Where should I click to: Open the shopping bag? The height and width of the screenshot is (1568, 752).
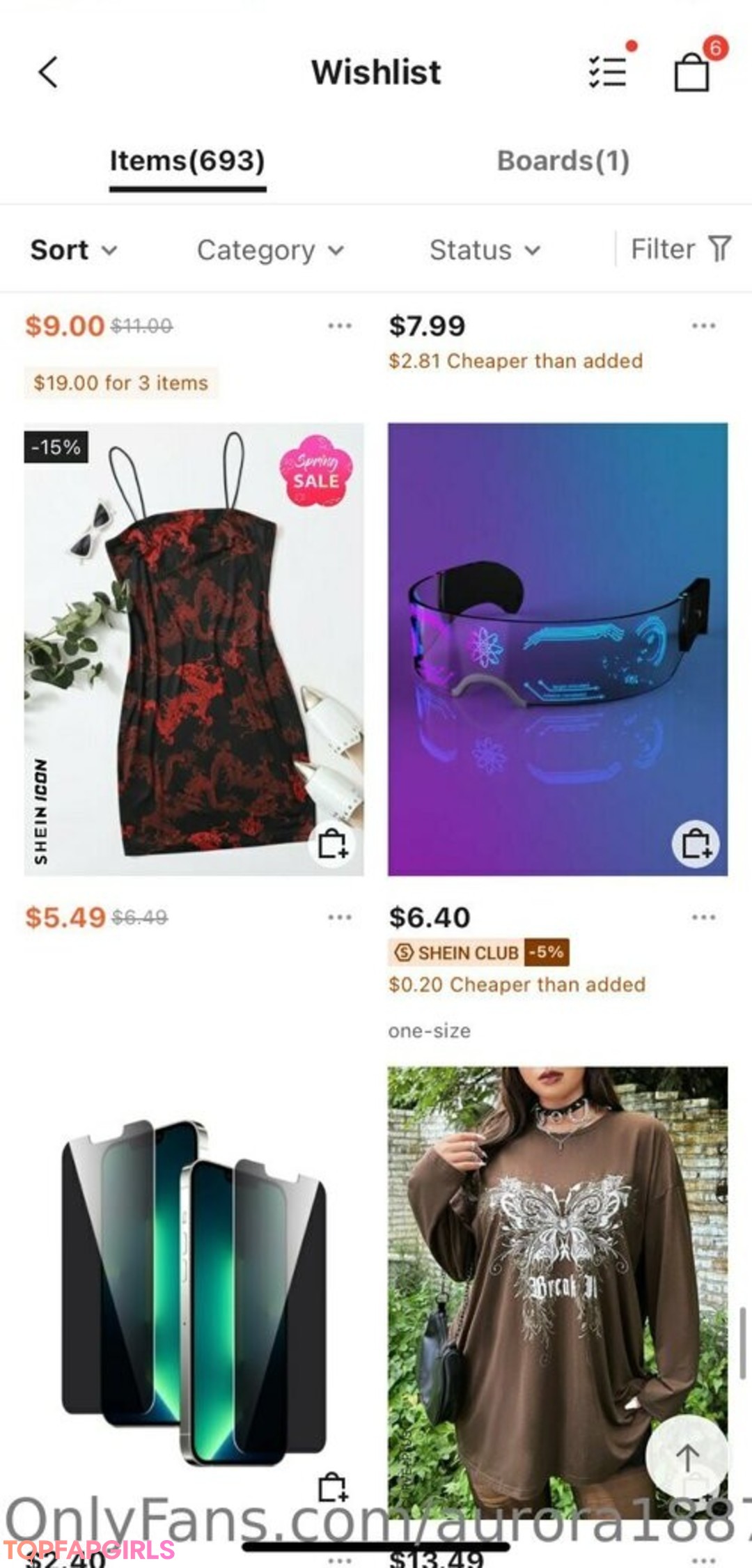tap(692, 72)
